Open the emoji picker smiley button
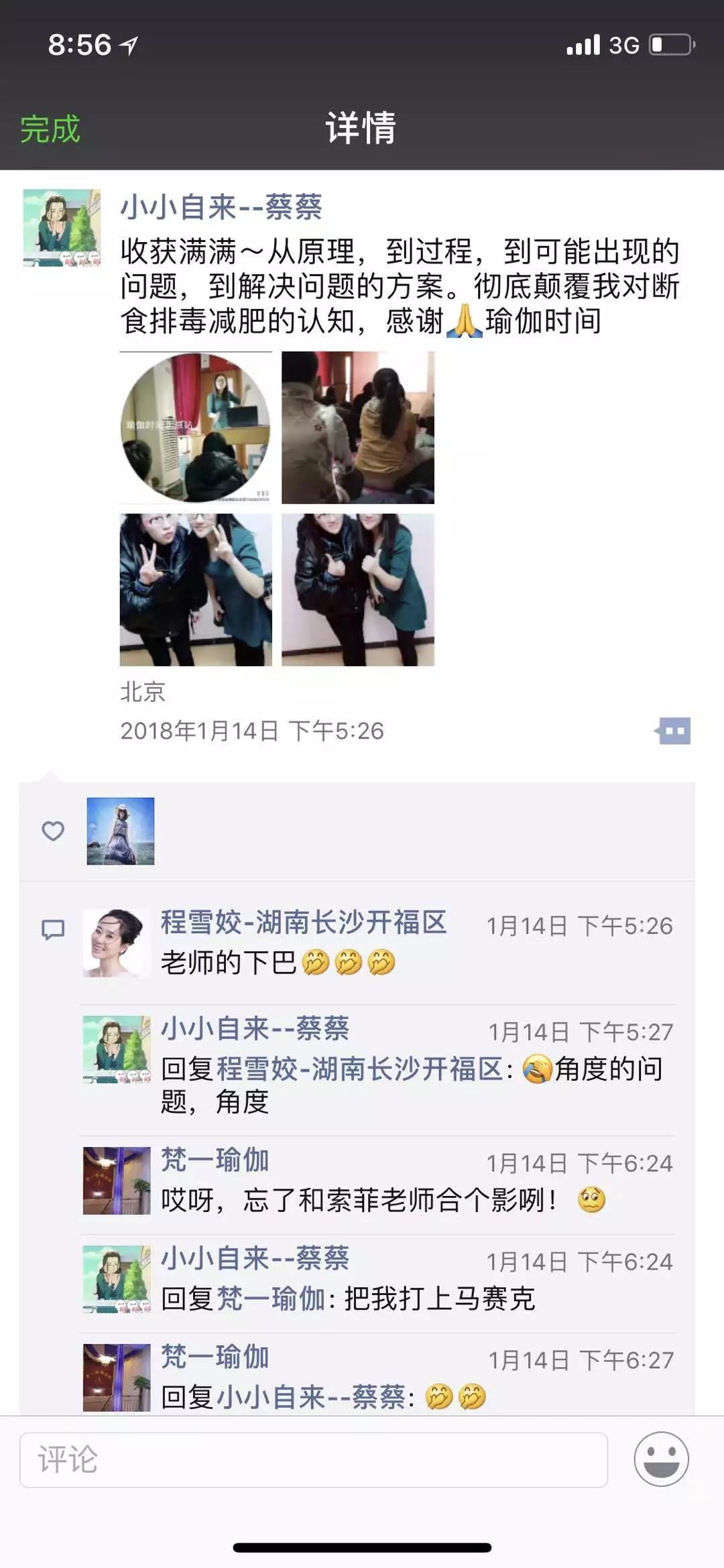 661,1459
